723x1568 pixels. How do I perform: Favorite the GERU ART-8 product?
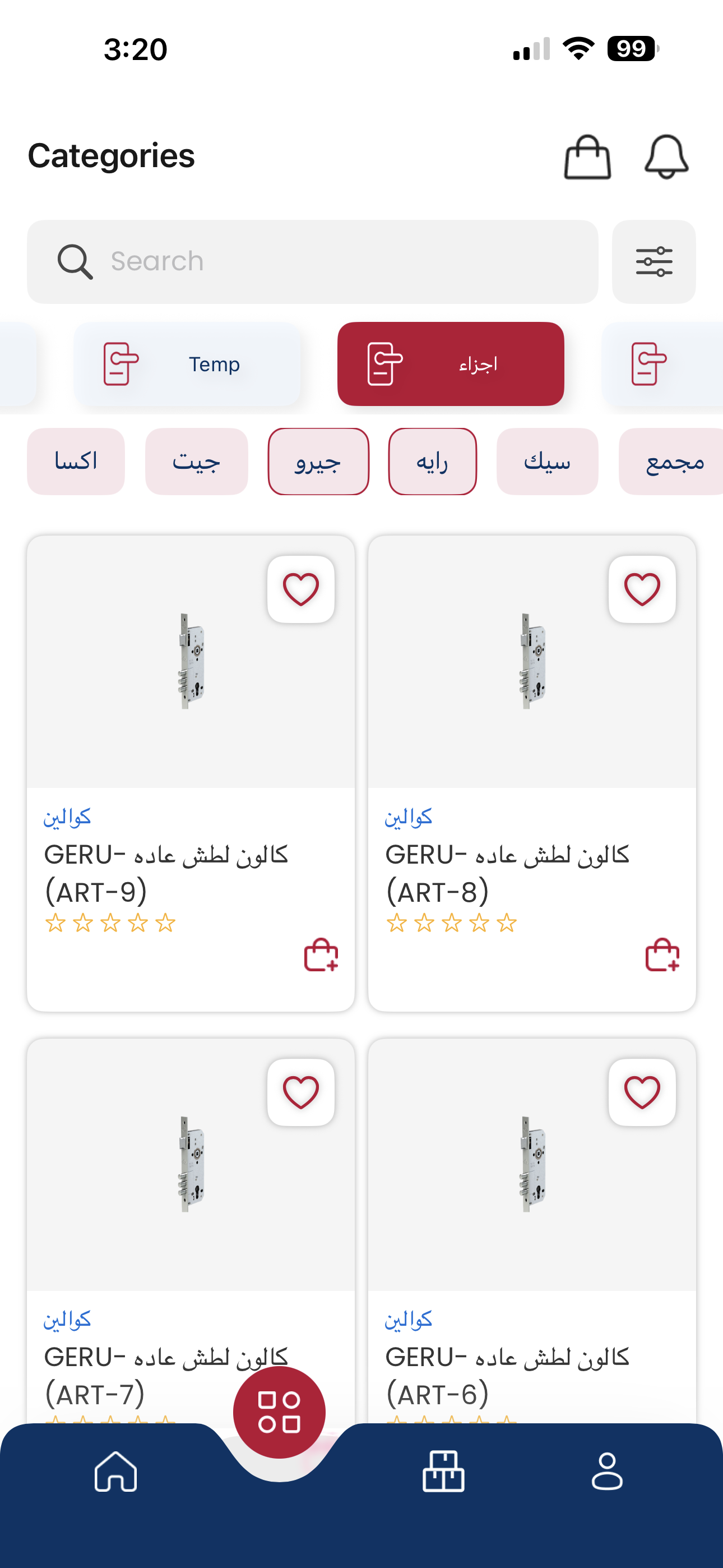pyautogui.click(x=642, y=589)
